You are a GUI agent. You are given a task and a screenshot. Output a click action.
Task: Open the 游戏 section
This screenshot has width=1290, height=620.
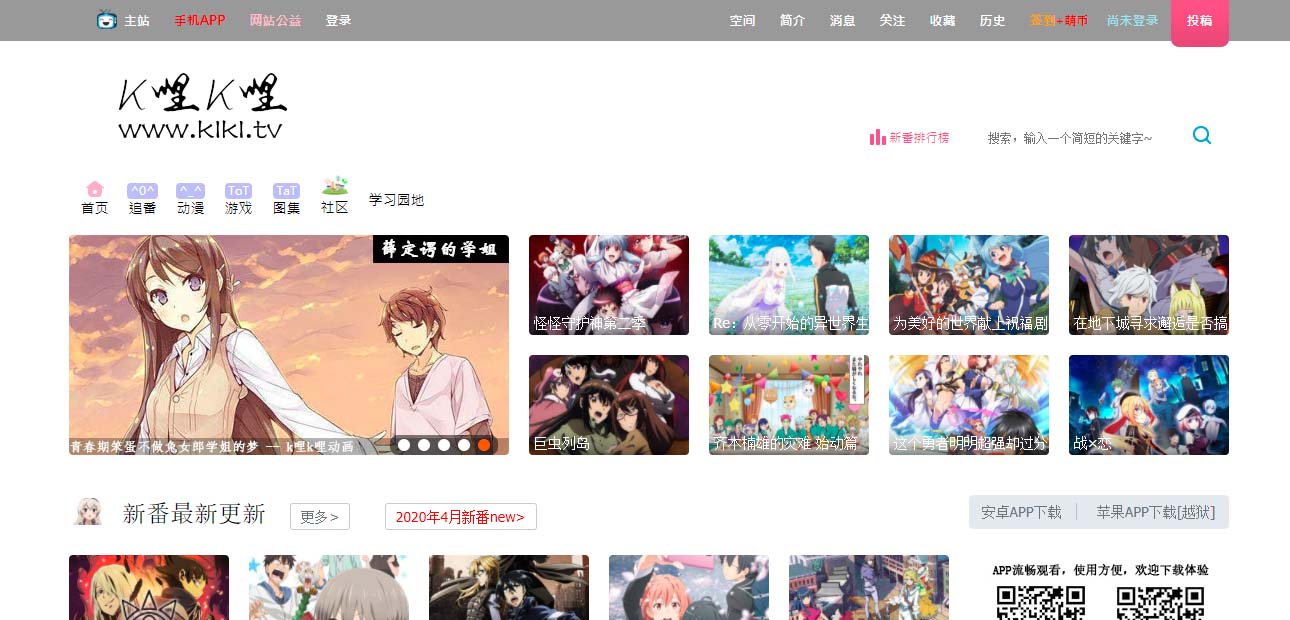[238, 198]
